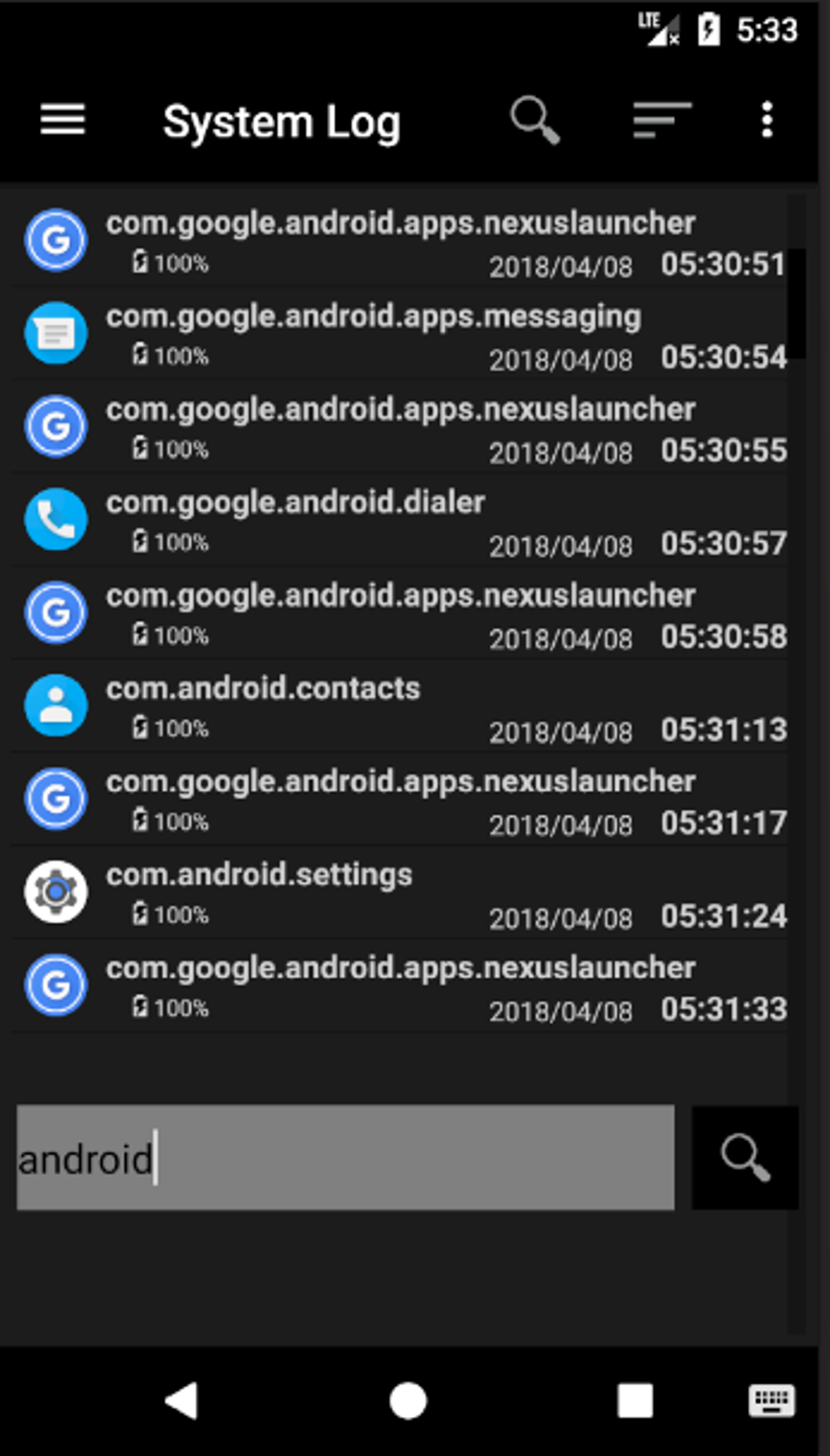Open the com.android.contacts log entry
Screen dimensions: 830x1456
400,707
